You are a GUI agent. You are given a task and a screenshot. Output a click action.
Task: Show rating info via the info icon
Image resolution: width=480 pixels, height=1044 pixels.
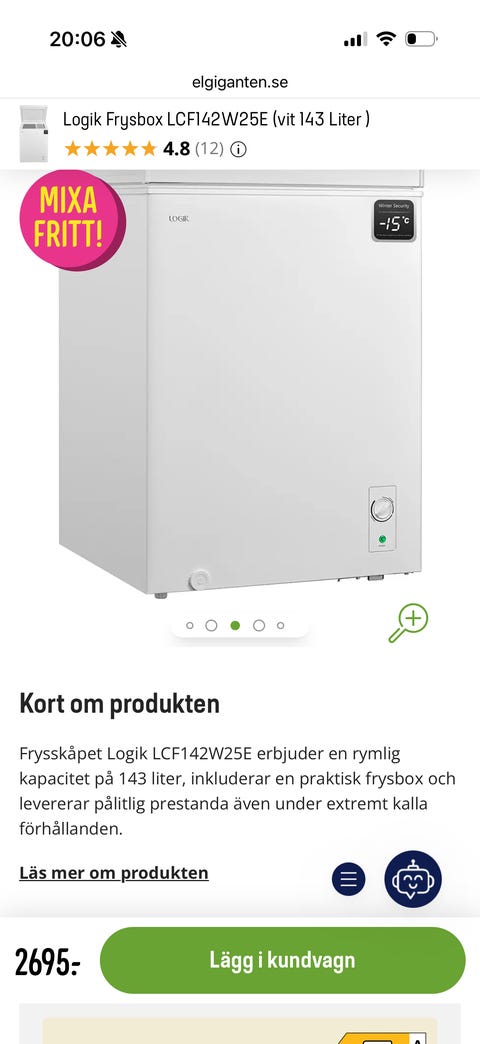coord(238,149)
